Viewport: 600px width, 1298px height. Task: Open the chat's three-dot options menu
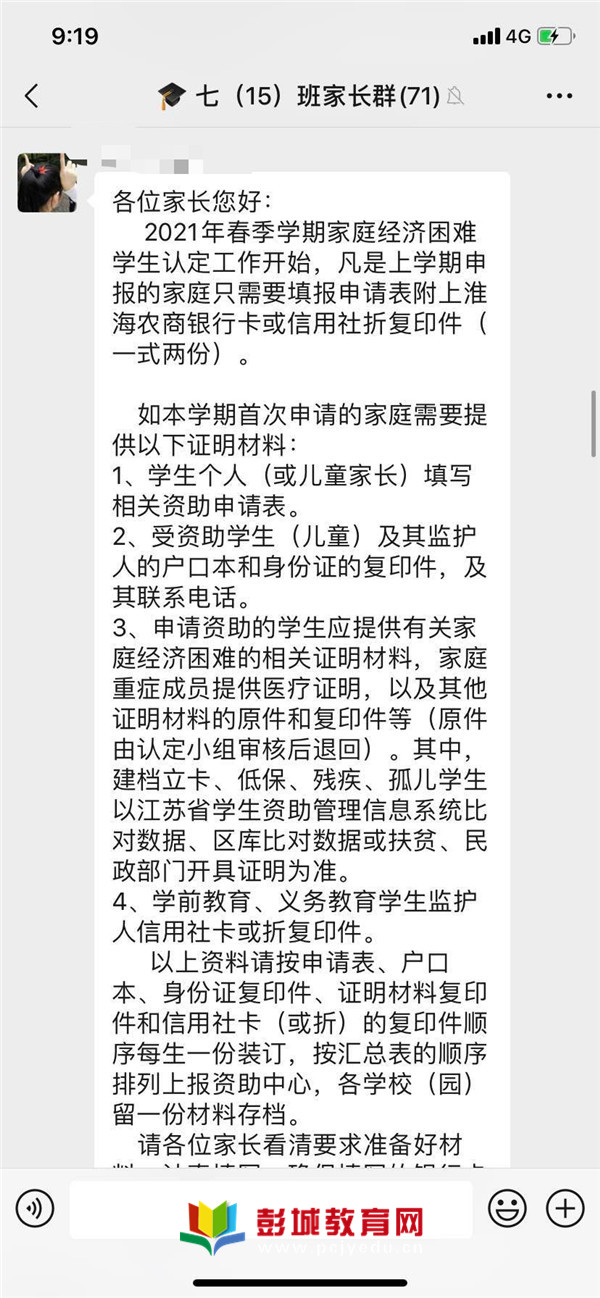coord(559,96)
